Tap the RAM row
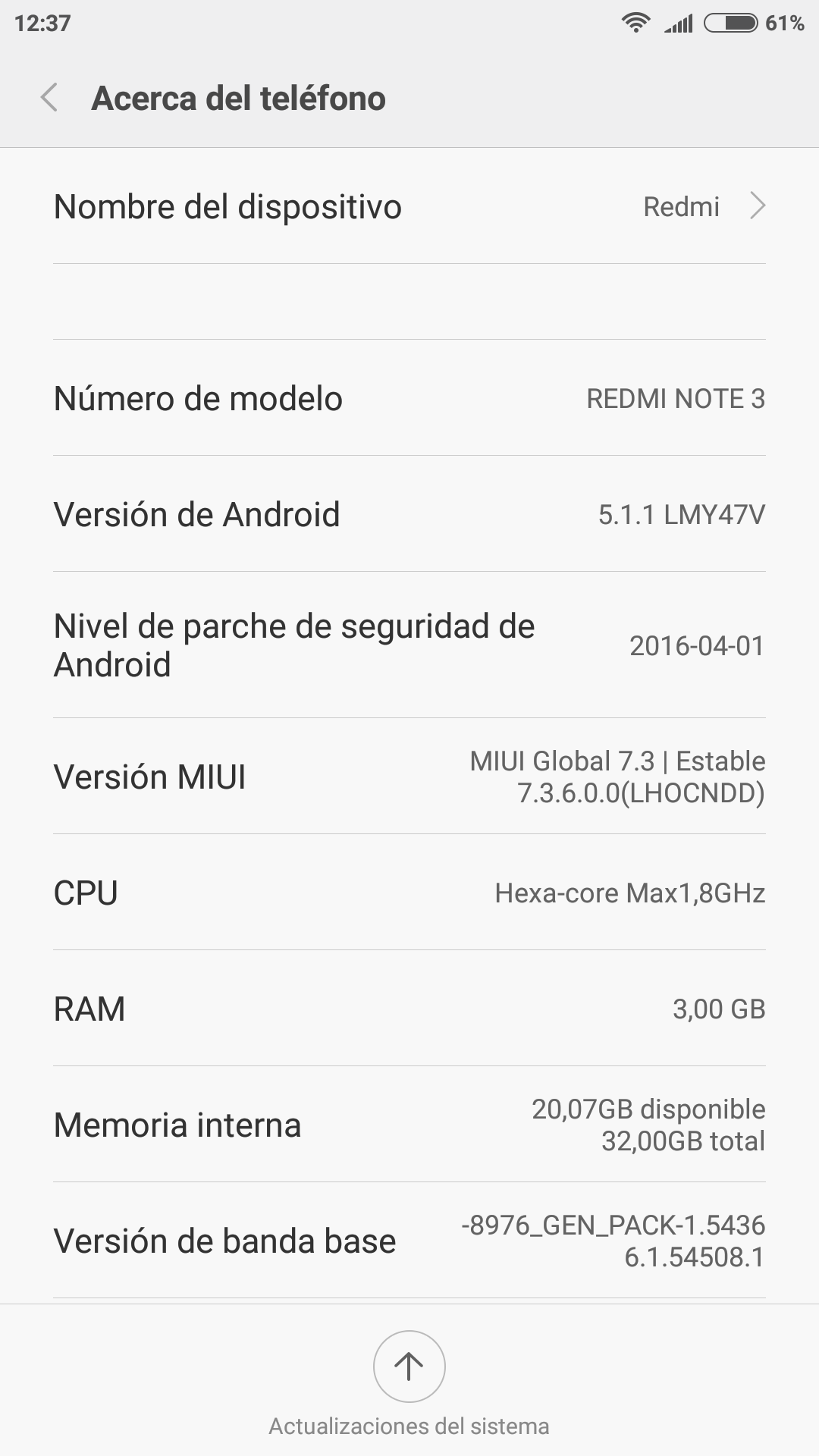 coord(409,1009)
